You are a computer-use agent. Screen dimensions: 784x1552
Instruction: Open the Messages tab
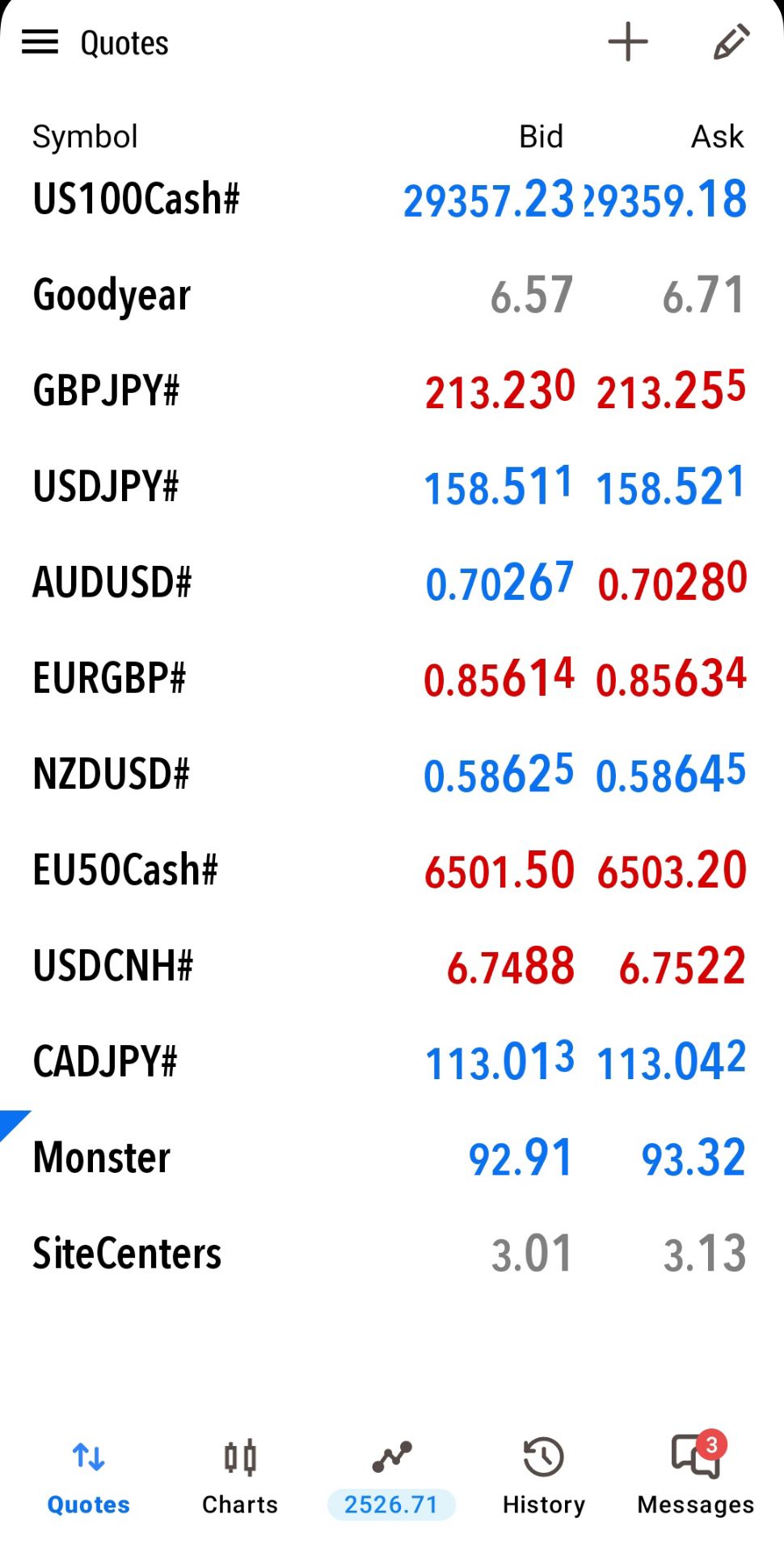695,1478
